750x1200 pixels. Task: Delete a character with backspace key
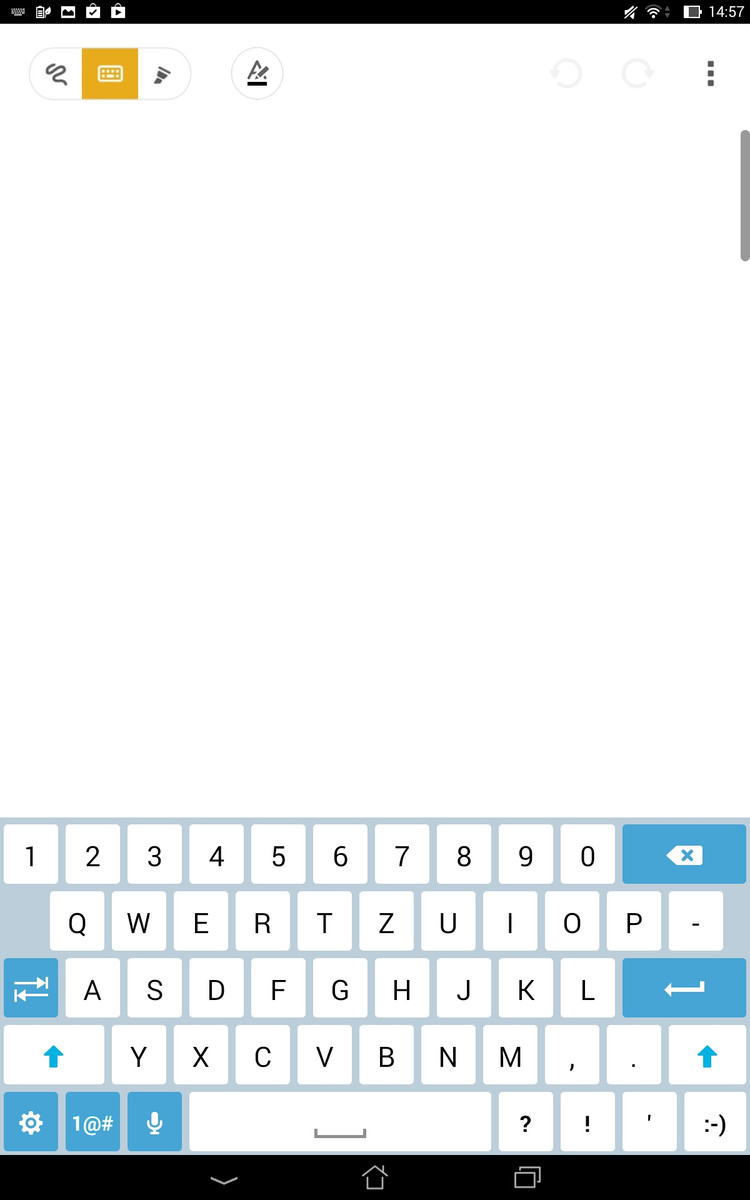pos(684,855)
